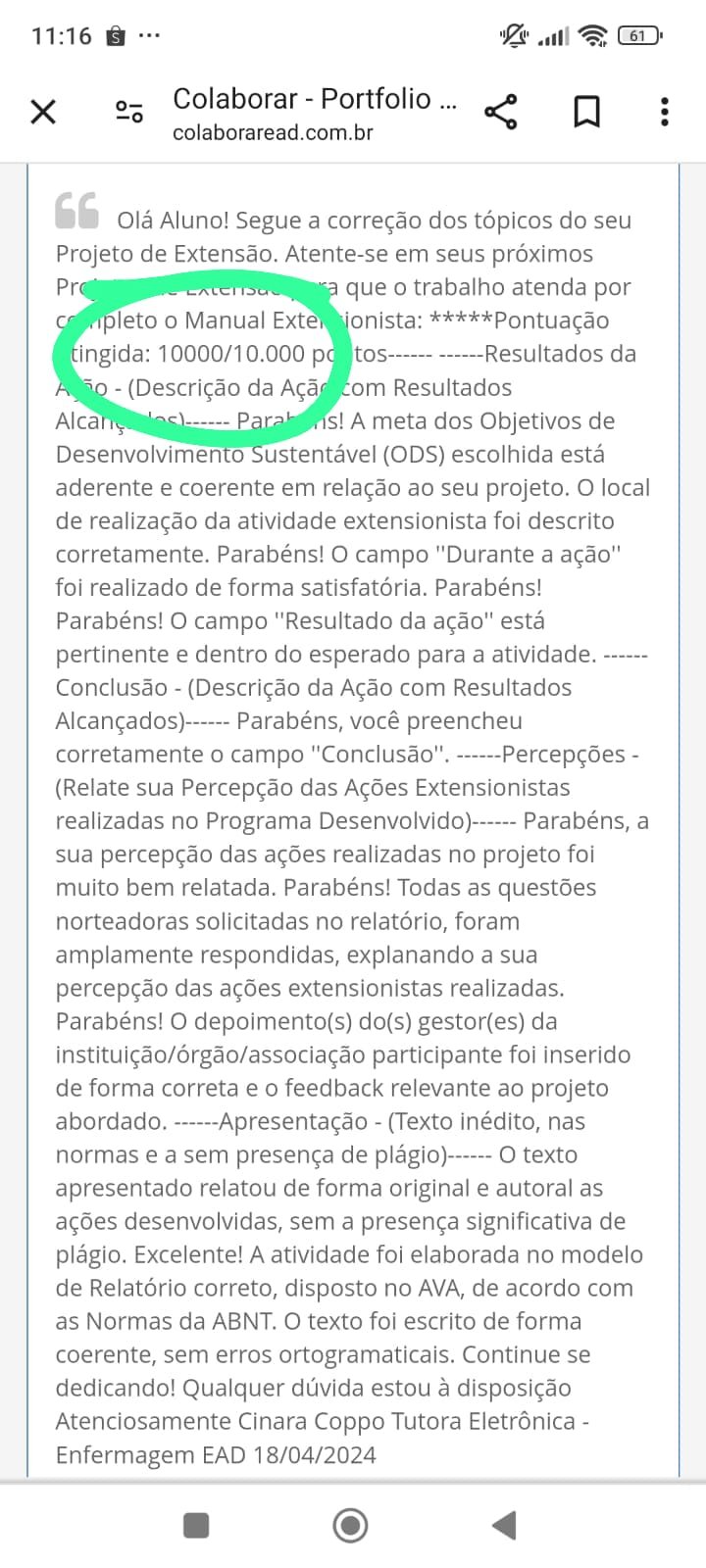Open the site settings icon
This screenshot has width=706, height=1568.
click(128, 112)
